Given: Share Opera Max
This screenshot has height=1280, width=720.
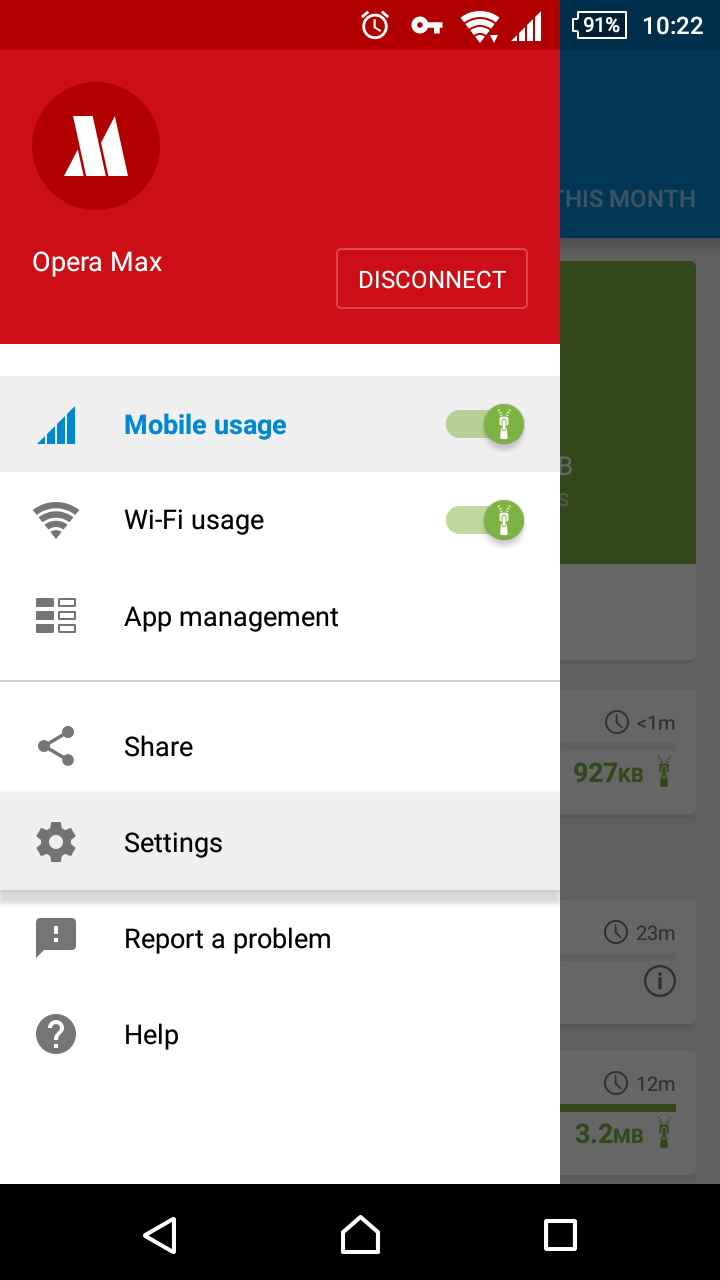Looking at the screenshot, I should (x=158, y=746).
